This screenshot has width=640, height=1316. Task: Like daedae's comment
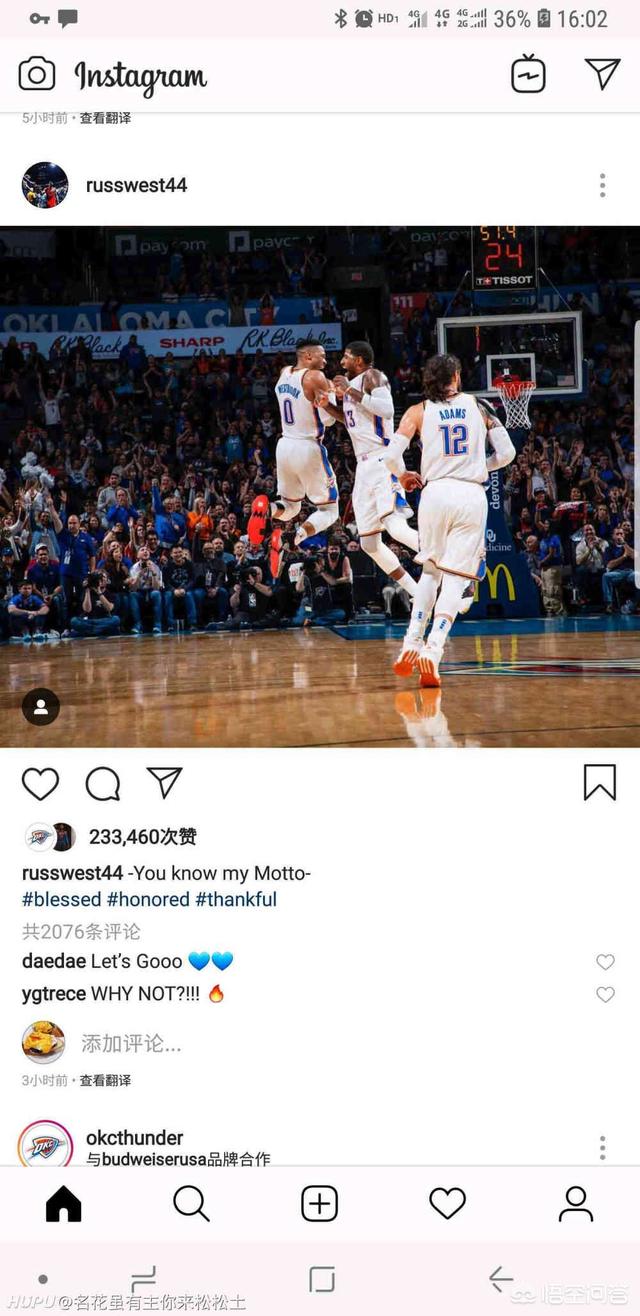(605, 962)
